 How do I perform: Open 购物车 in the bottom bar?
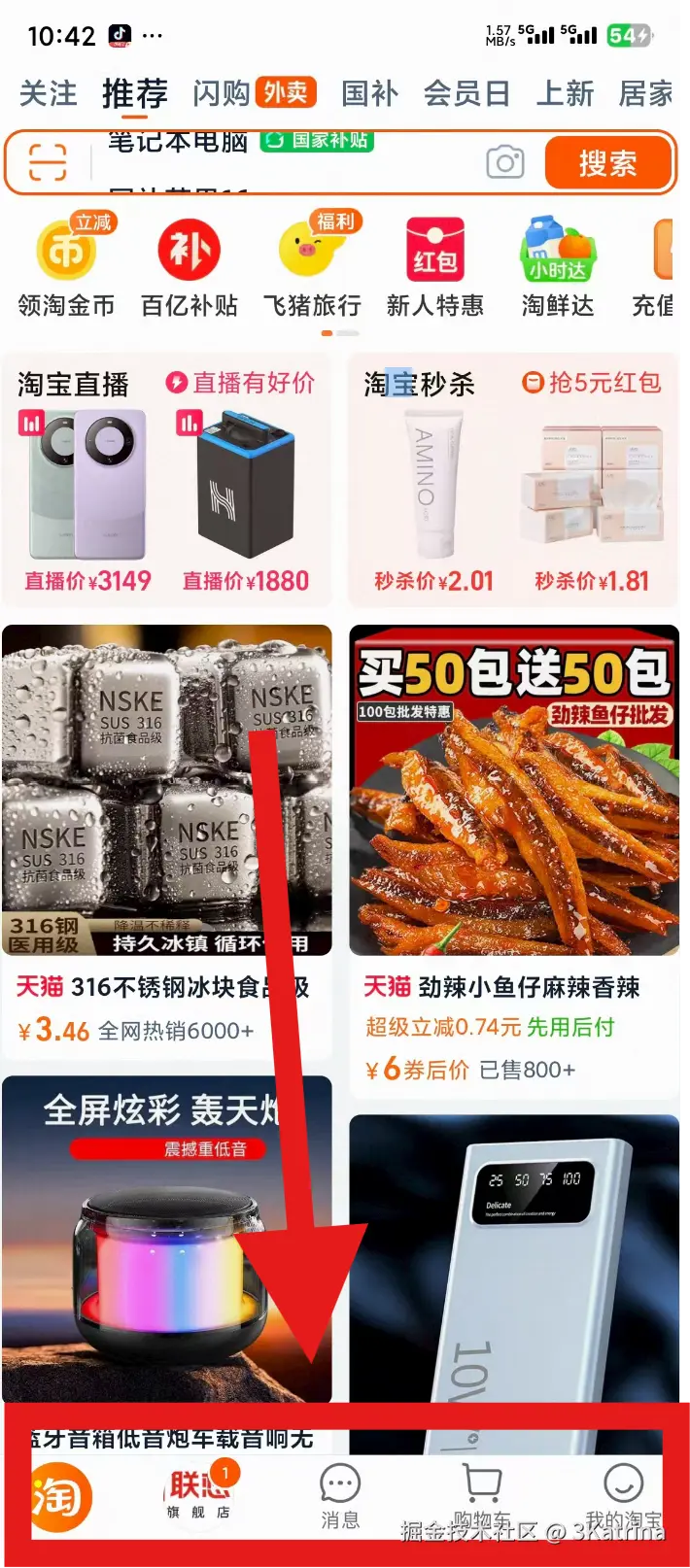tap(481, 1496)
